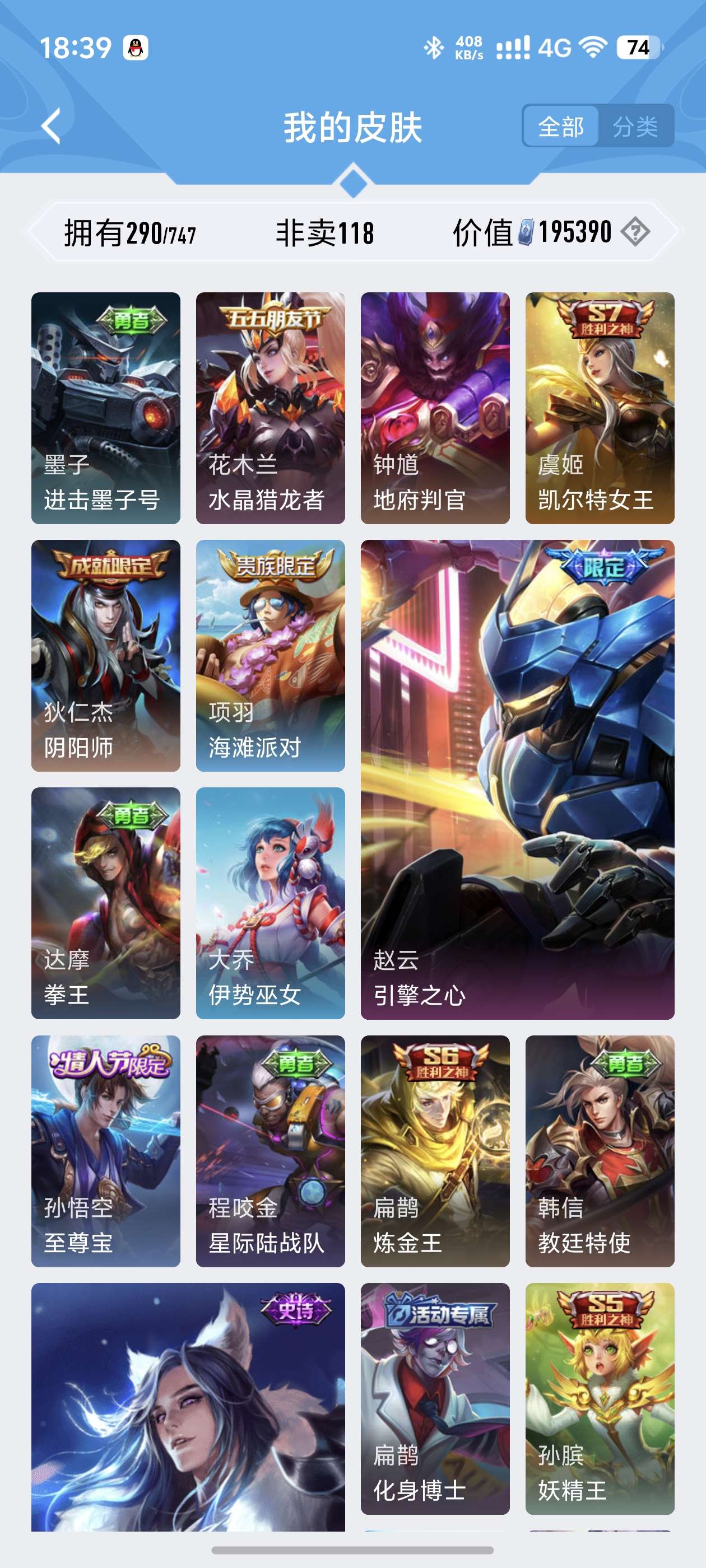Open 花木兰 水晶猎龙者 skin card
Viewport: 706px width, 1568px height.
[x=270, y=408]
